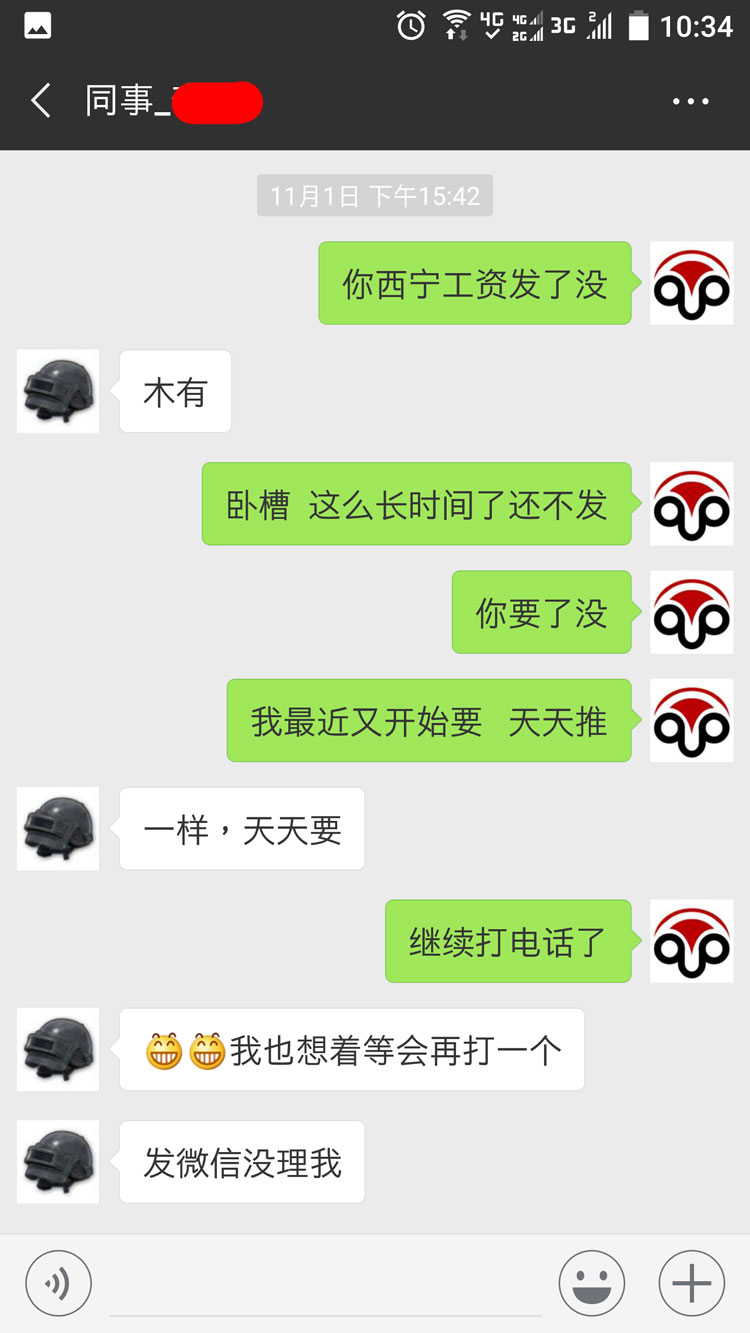Open own avatar beside 你西宁工资发了没

691,283
